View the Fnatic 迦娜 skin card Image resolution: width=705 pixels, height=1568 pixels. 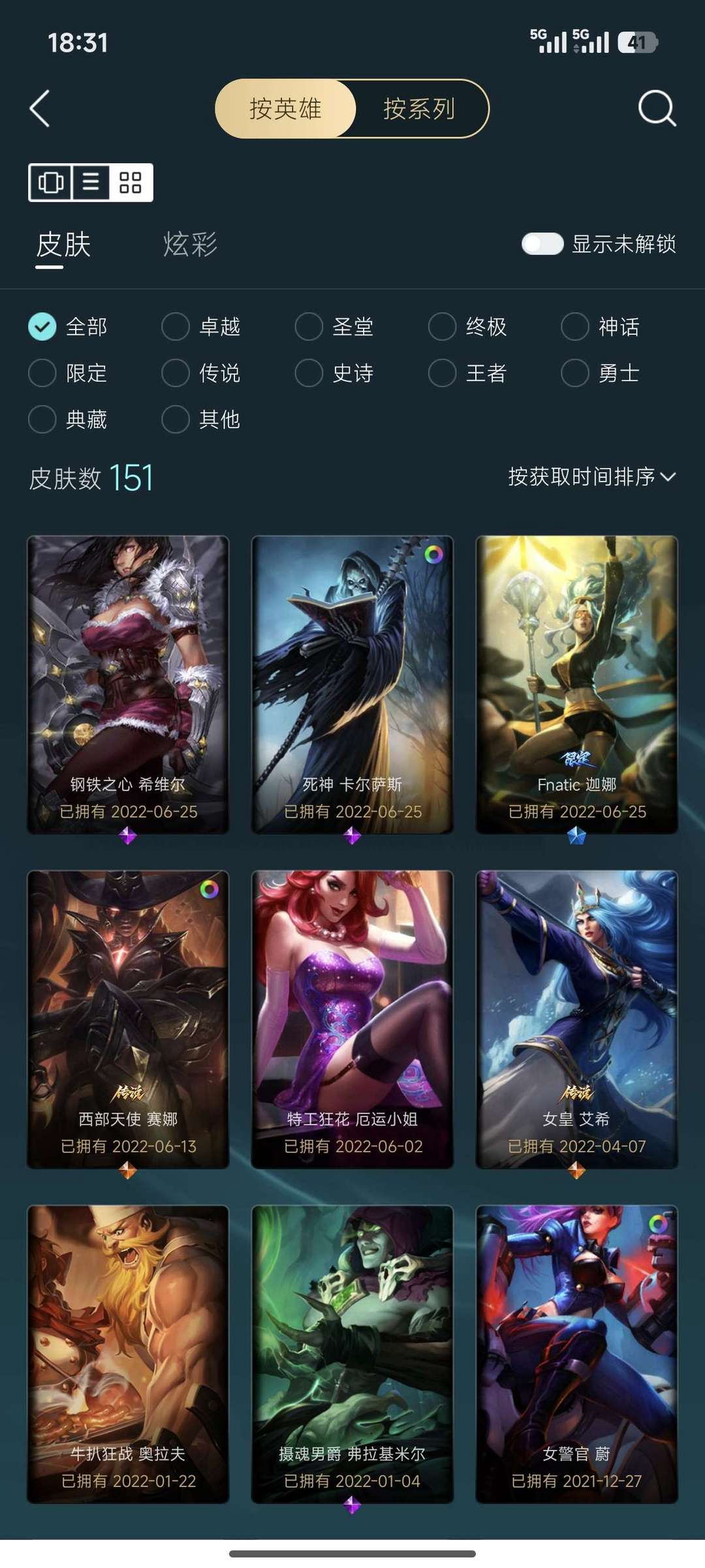tap(577, 684)
